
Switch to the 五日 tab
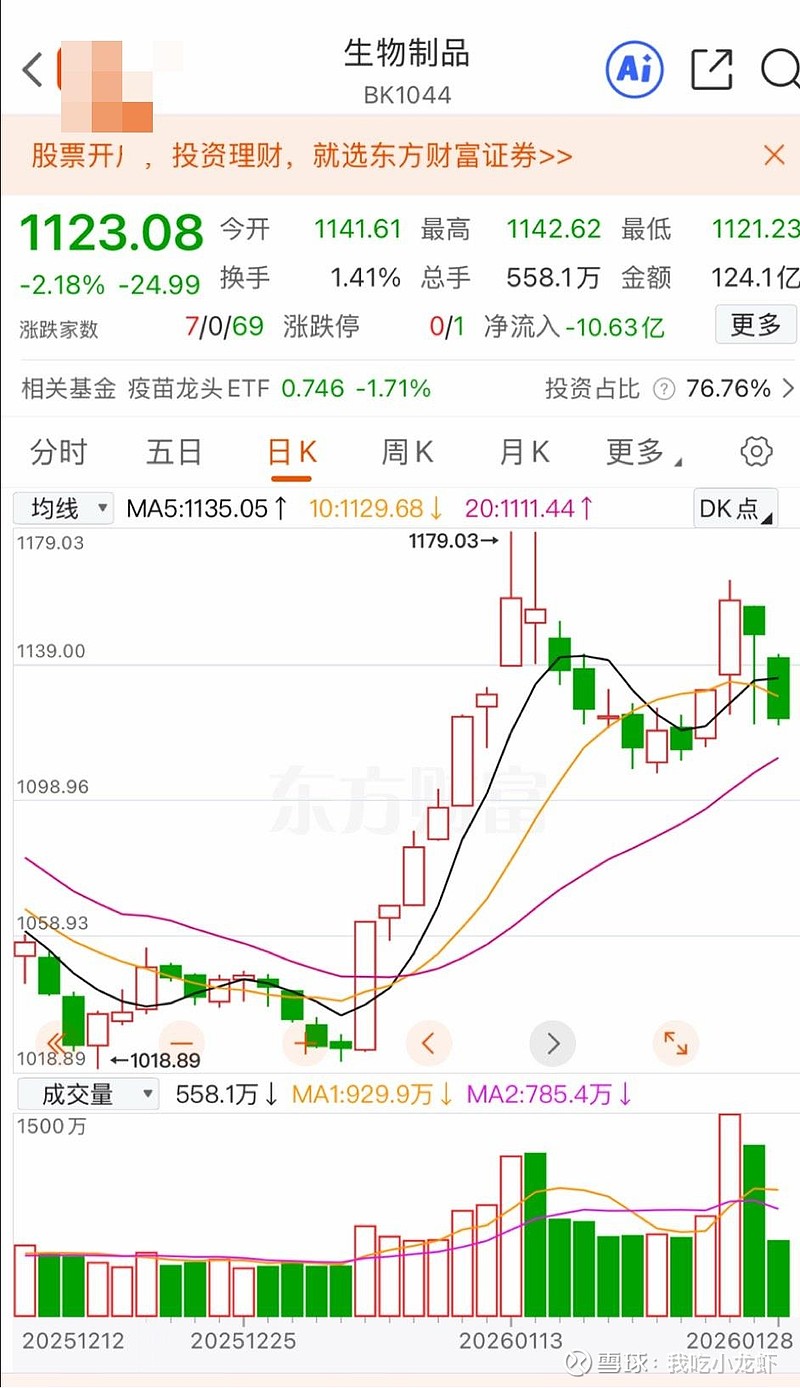[174, 452]
